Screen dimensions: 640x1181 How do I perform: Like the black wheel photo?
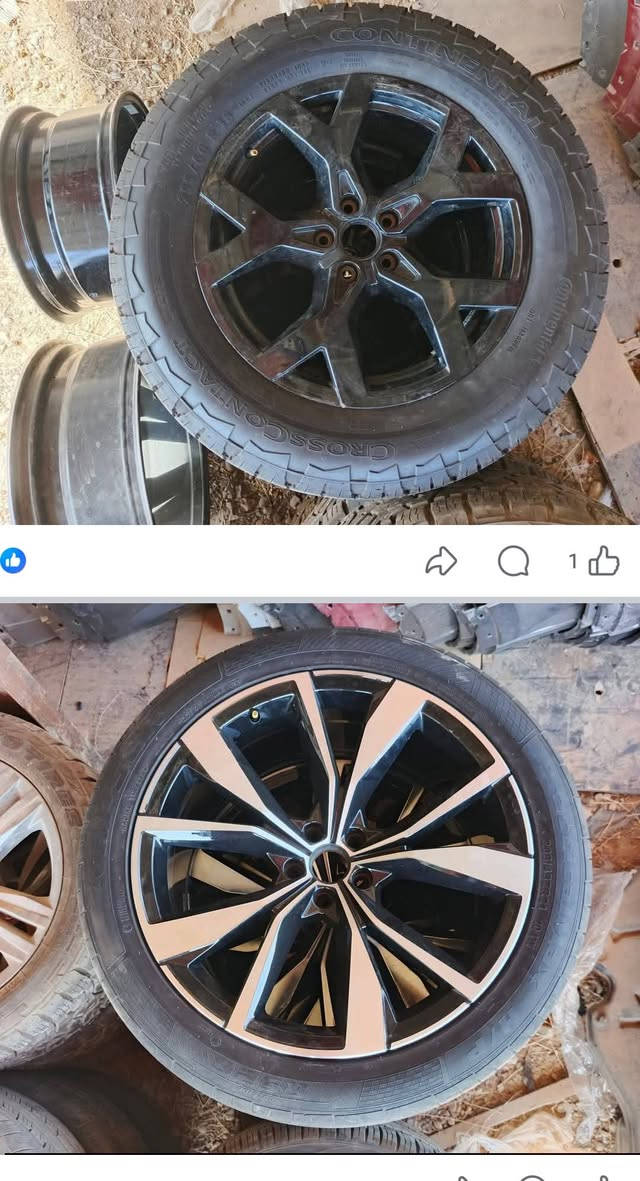[x=603, y=562]
